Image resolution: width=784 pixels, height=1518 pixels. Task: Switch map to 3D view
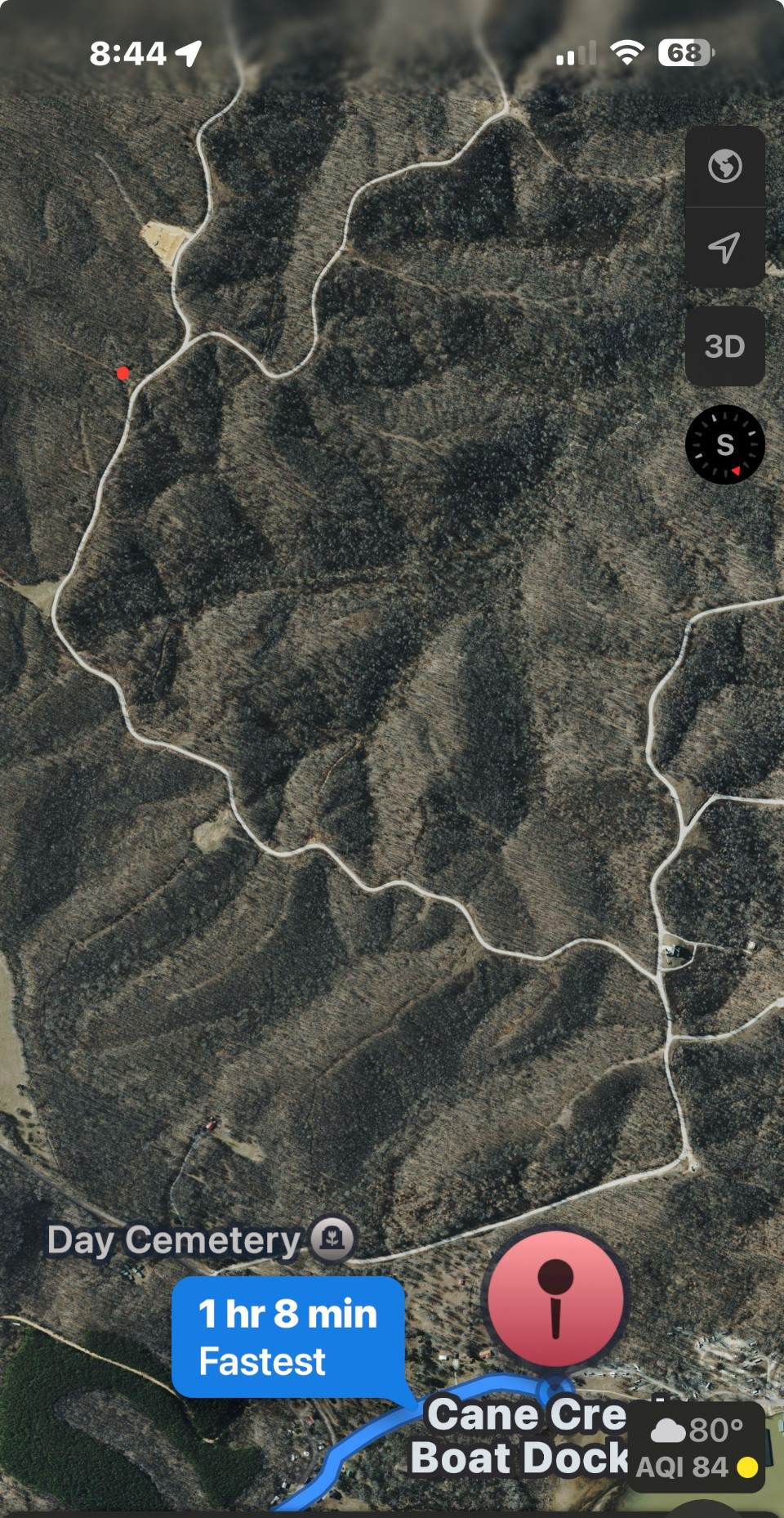tap(724, 346)
